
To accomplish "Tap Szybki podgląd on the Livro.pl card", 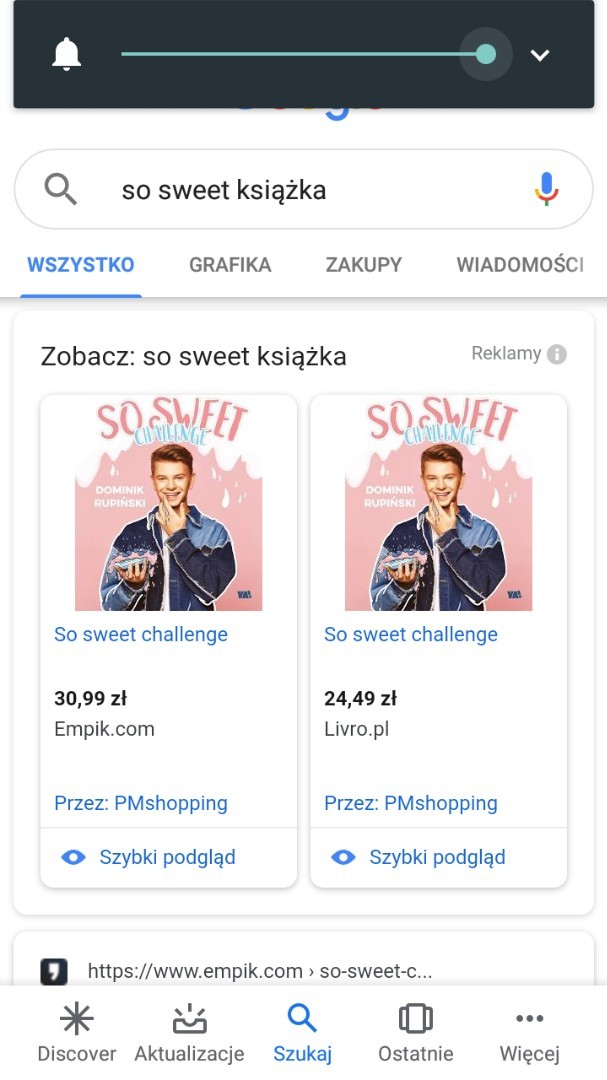I will pos(420,857).
